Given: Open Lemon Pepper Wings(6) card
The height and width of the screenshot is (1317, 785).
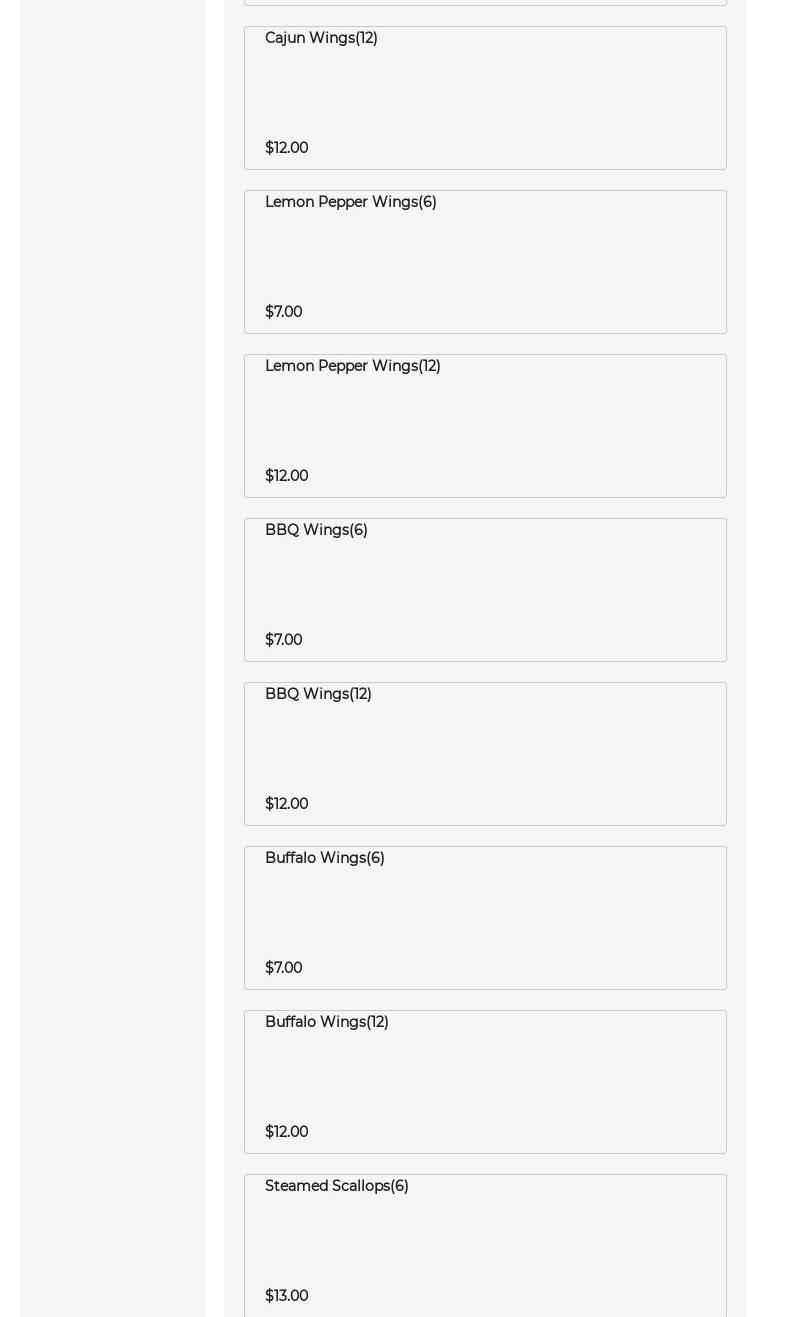Looking at the screenshot, I should (485, 262).
